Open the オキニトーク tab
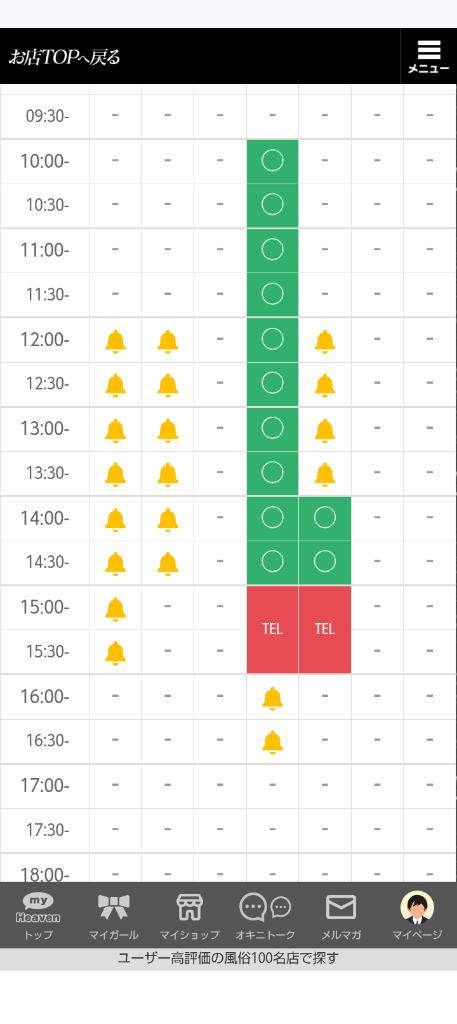The image size is (457, 1024). pyautogui.click(x=265, y=916)
